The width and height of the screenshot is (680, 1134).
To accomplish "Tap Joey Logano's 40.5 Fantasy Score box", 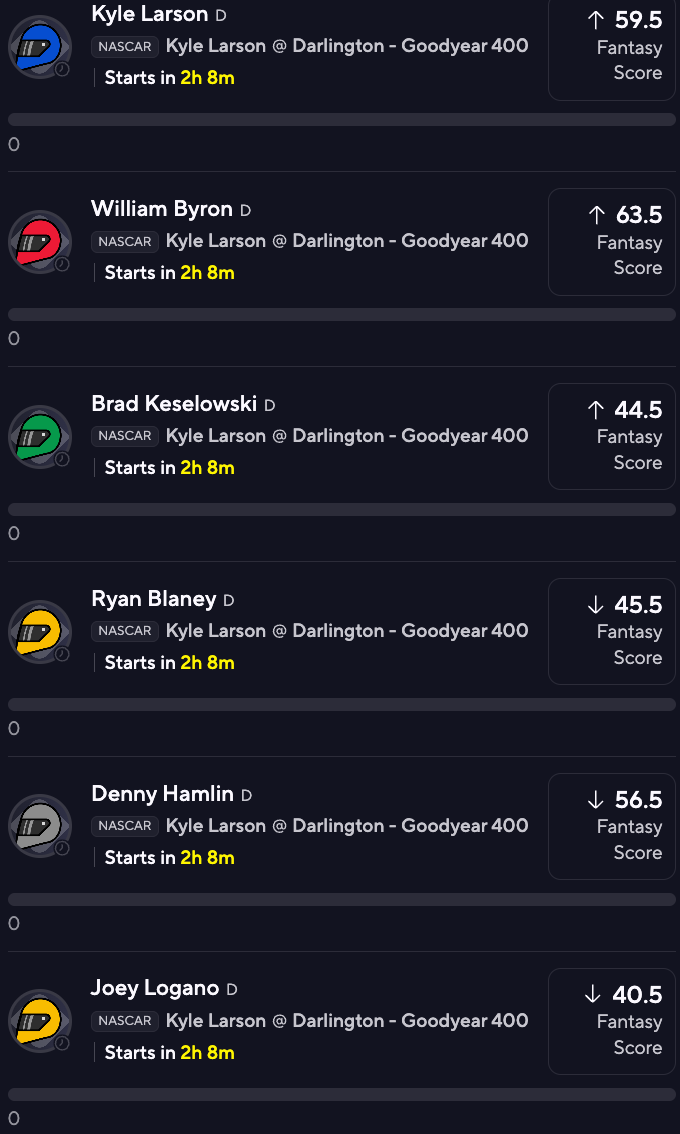I will point(612,1021).
